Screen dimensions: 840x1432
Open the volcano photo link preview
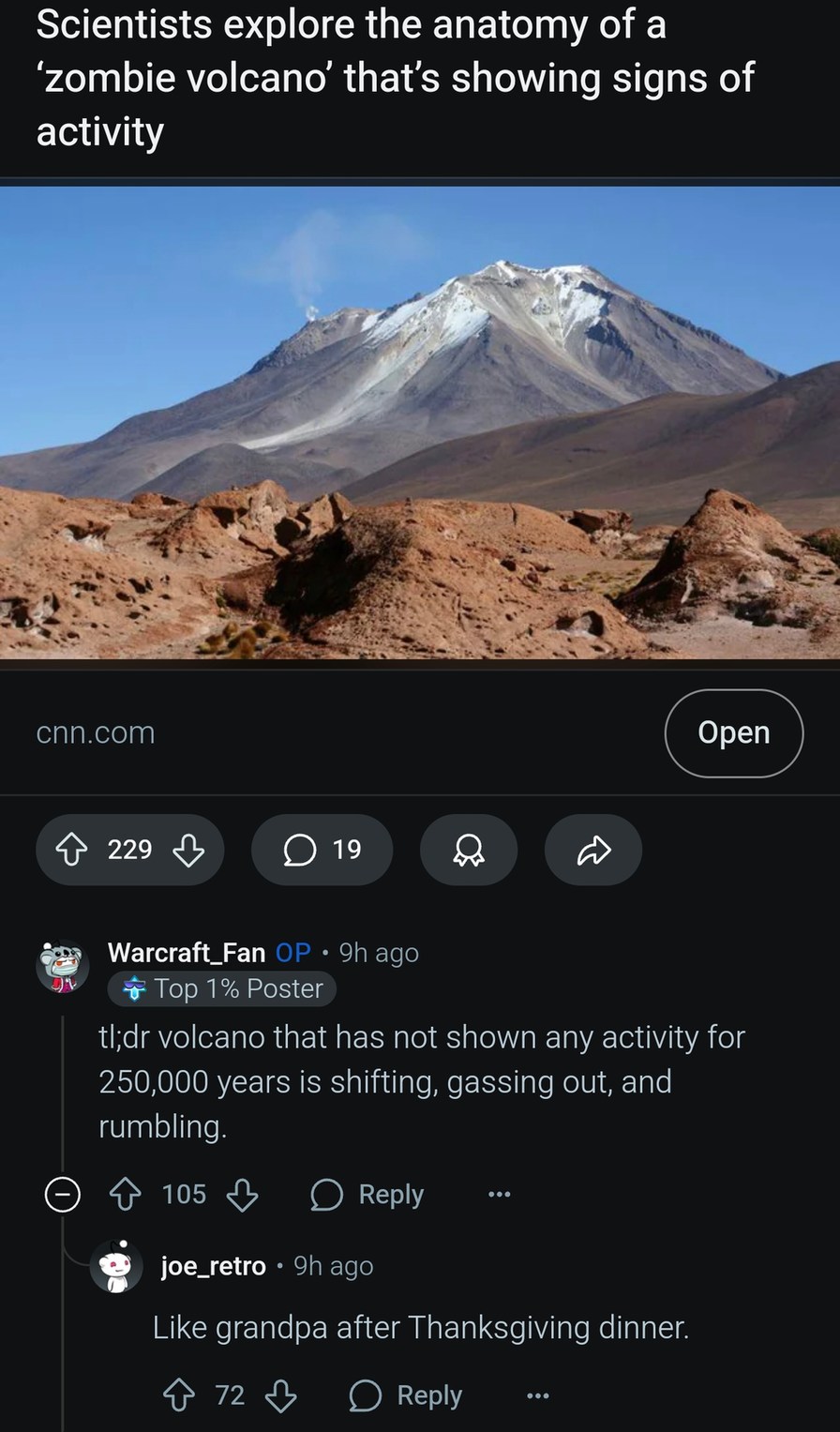(x=420, y=422)
